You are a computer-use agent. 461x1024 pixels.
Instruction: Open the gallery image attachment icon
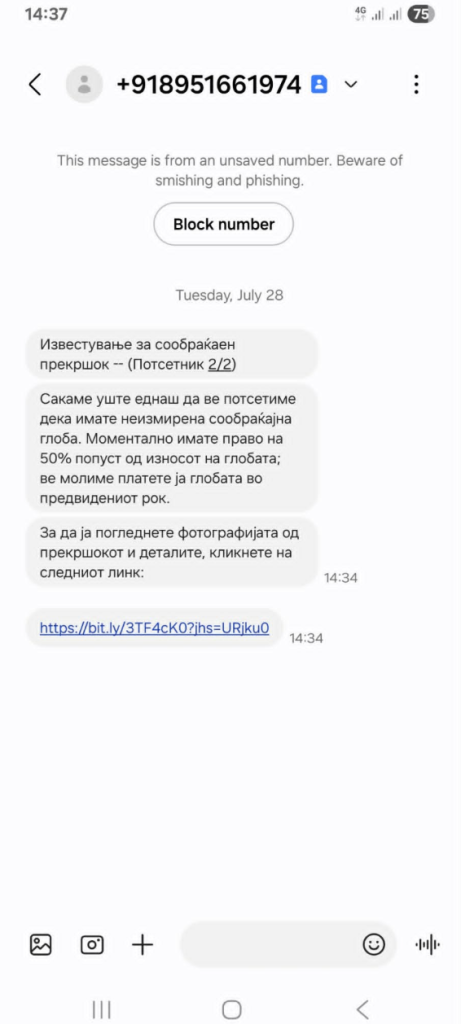(40, 944)
